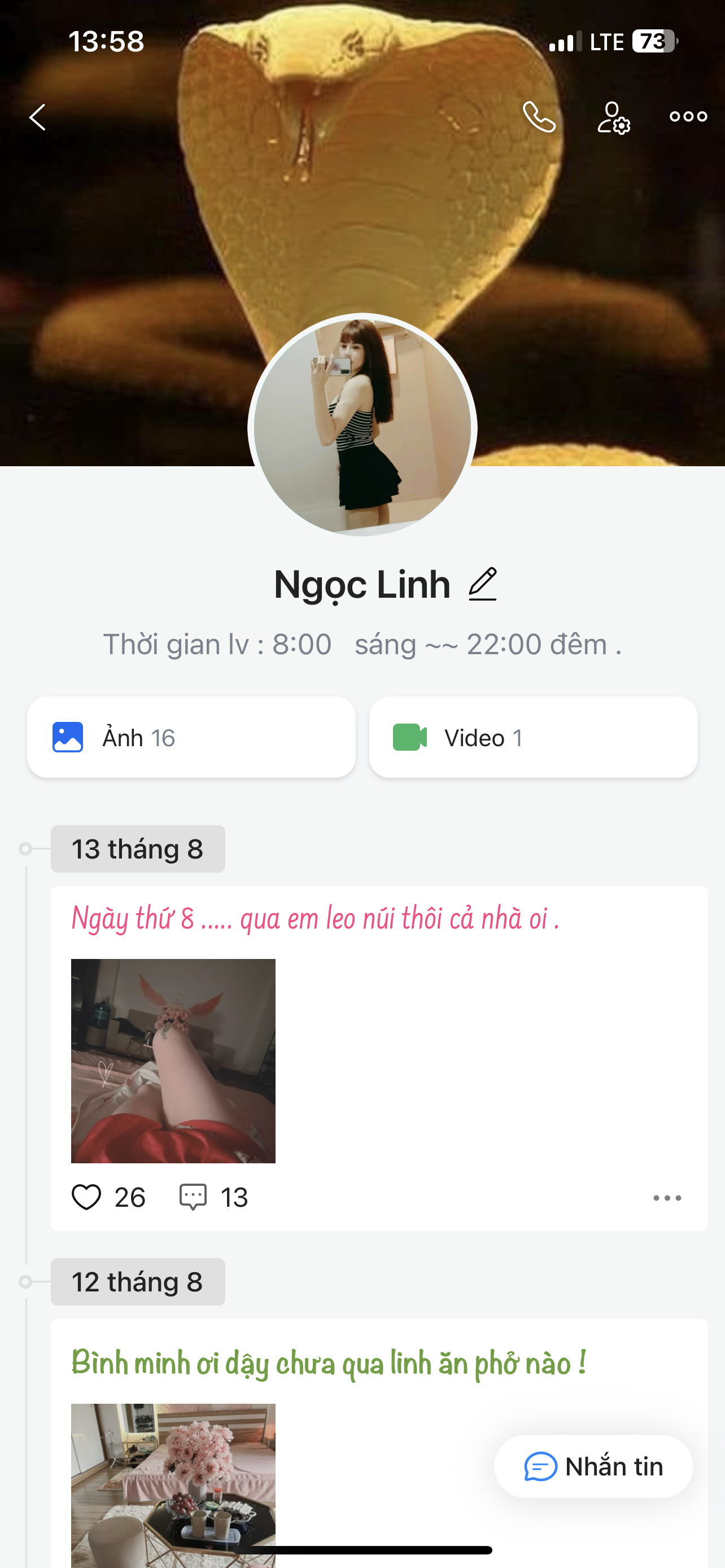Viewport: 725px width, 1568px height.
Task: Like the 13 tháng 8 post
Action: tap(86, 1197)
